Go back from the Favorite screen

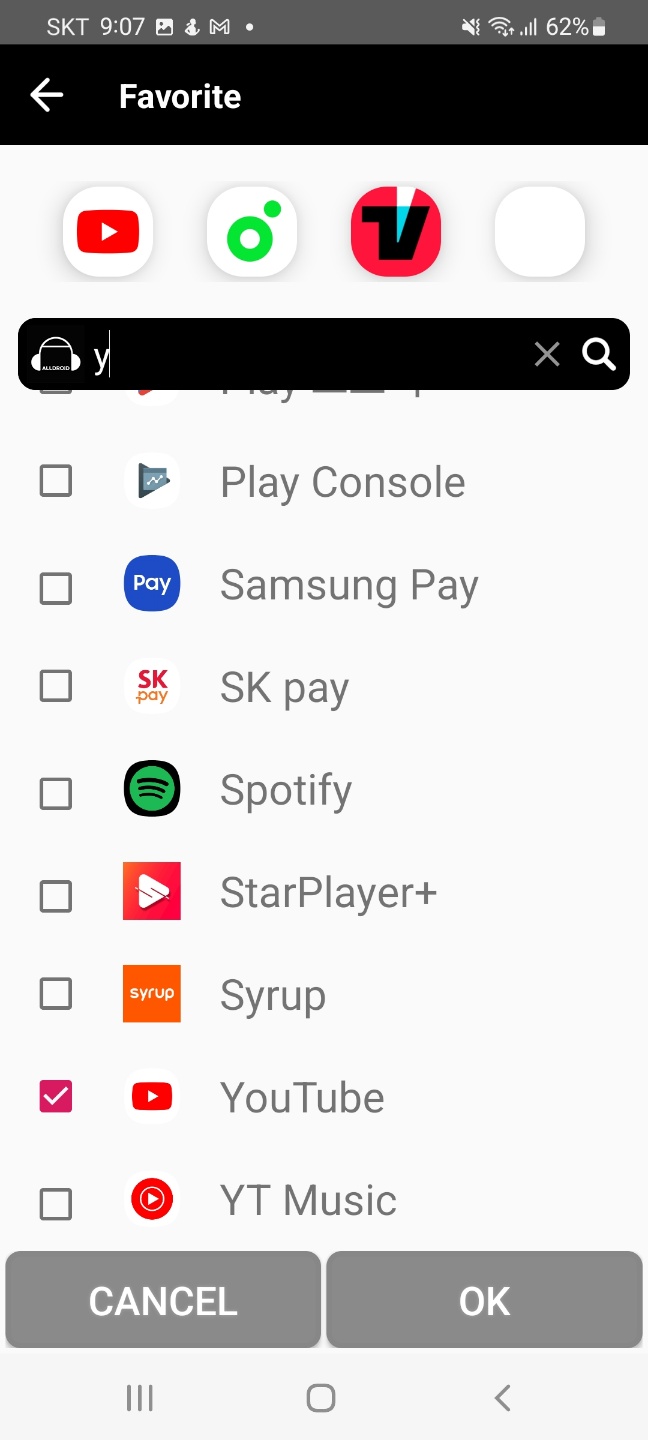click(47, 96)
